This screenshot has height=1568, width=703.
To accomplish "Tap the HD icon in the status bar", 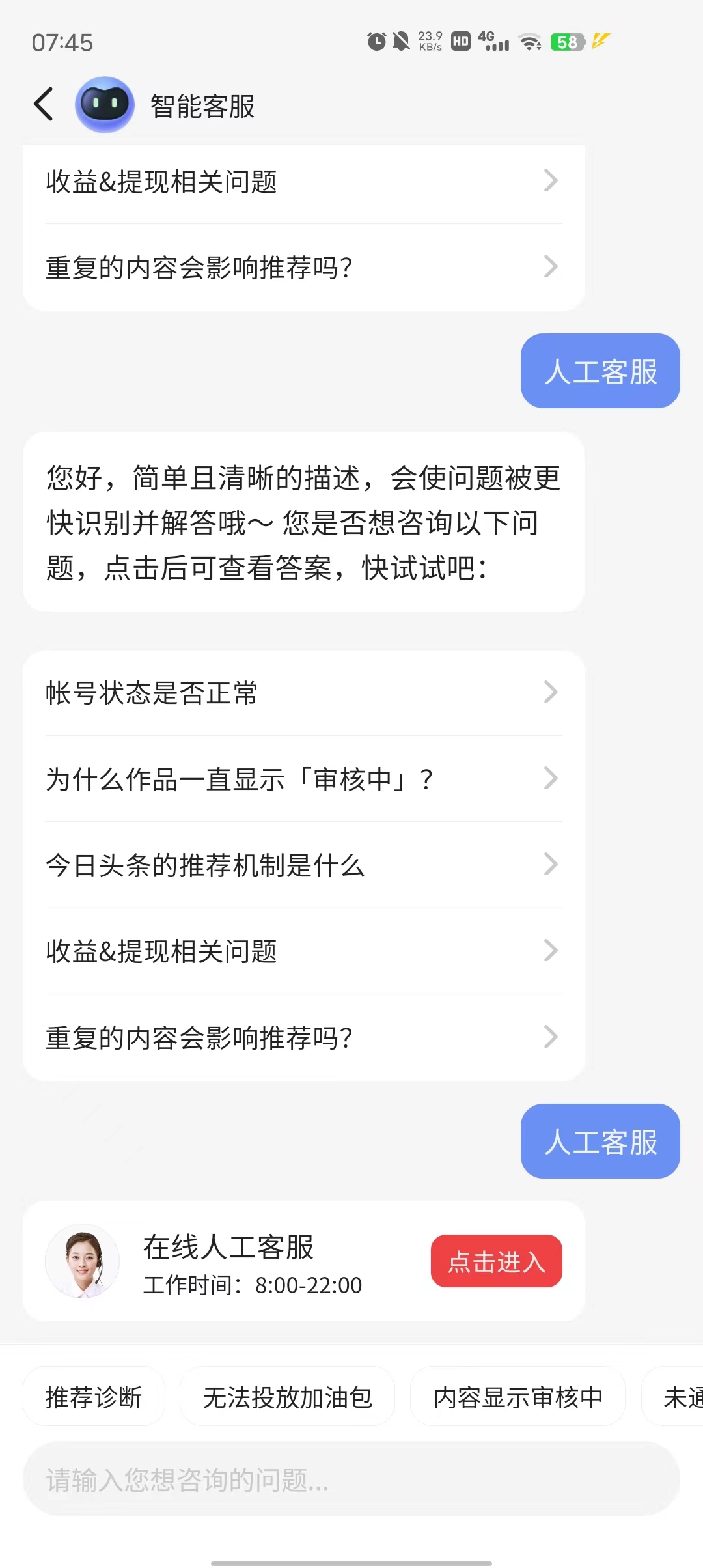I will coord(460,40).
